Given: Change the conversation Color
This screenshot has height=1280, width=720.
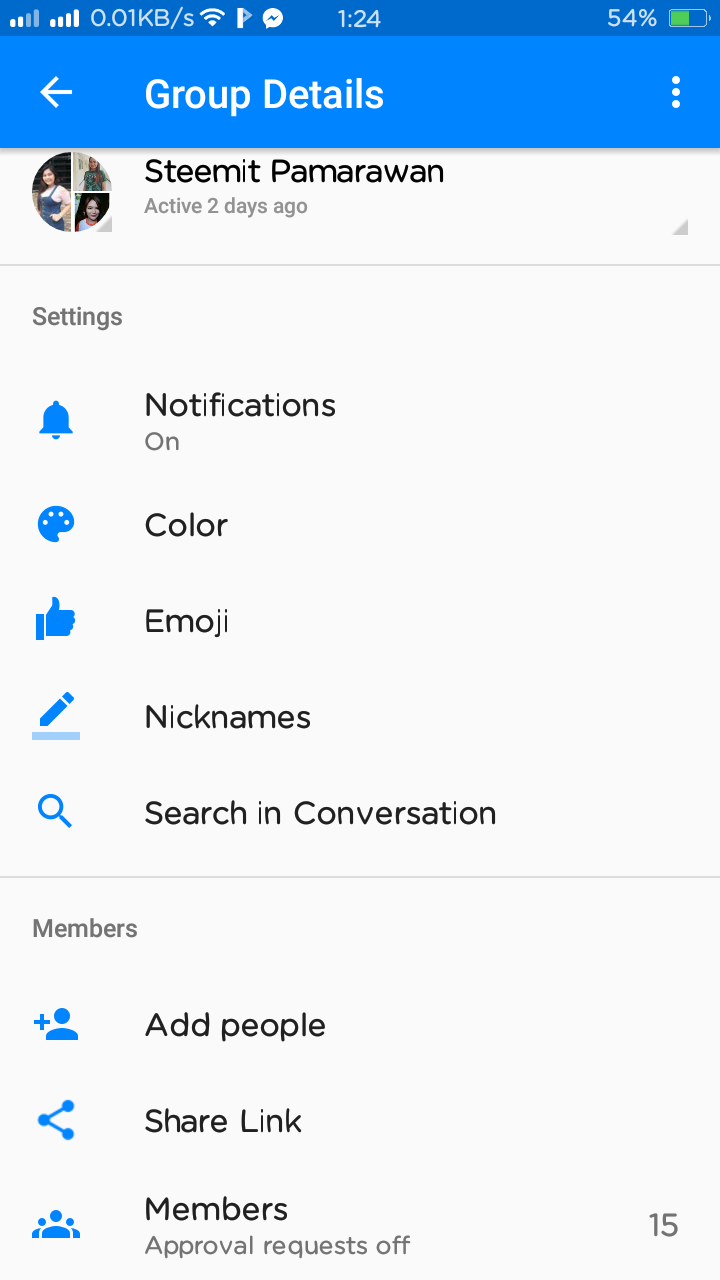Looking at the screenshot, I should pyautogui.click(x=186, y=525).
